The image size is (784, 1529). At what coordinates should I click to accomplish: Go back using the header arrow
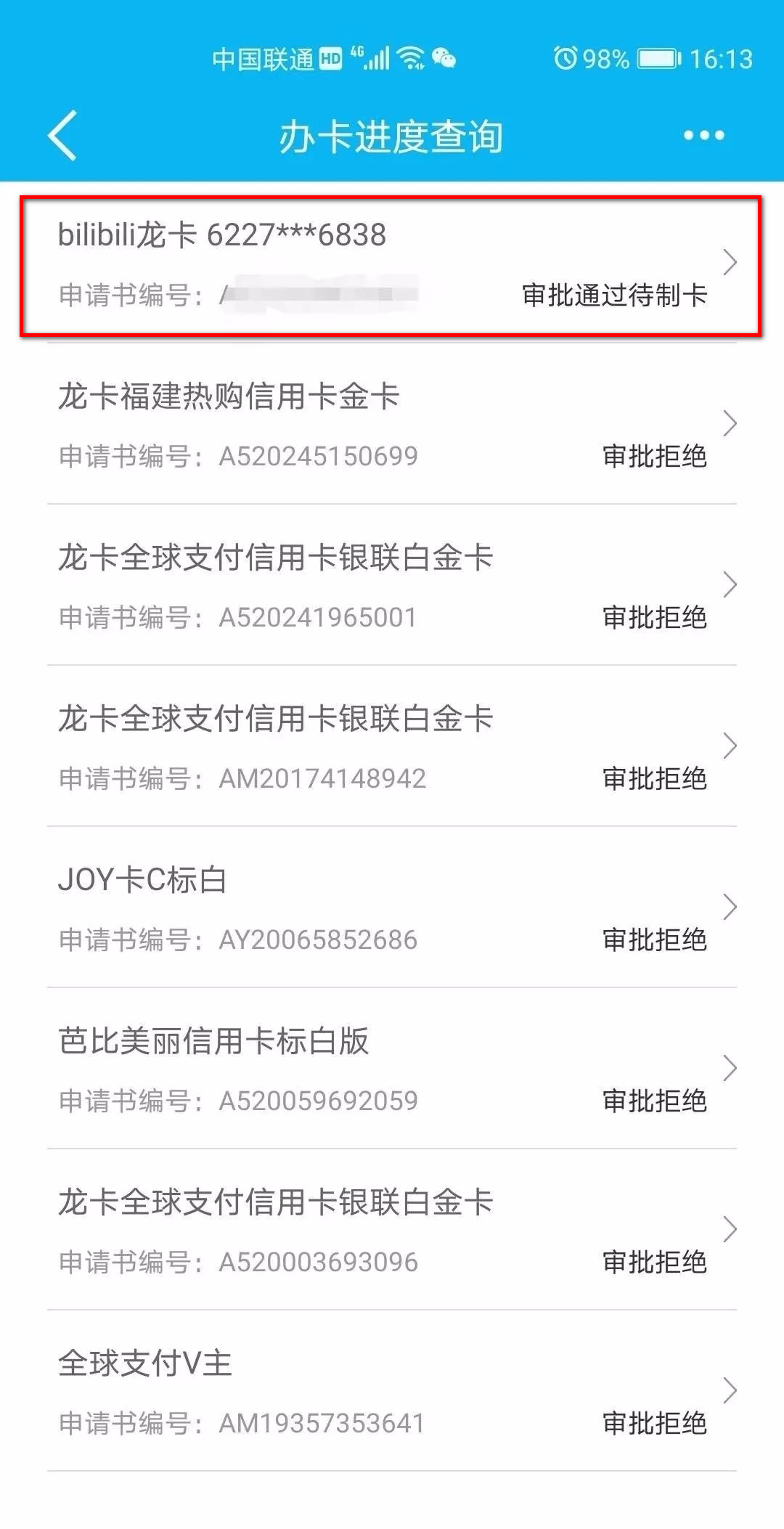coord(62,136)
